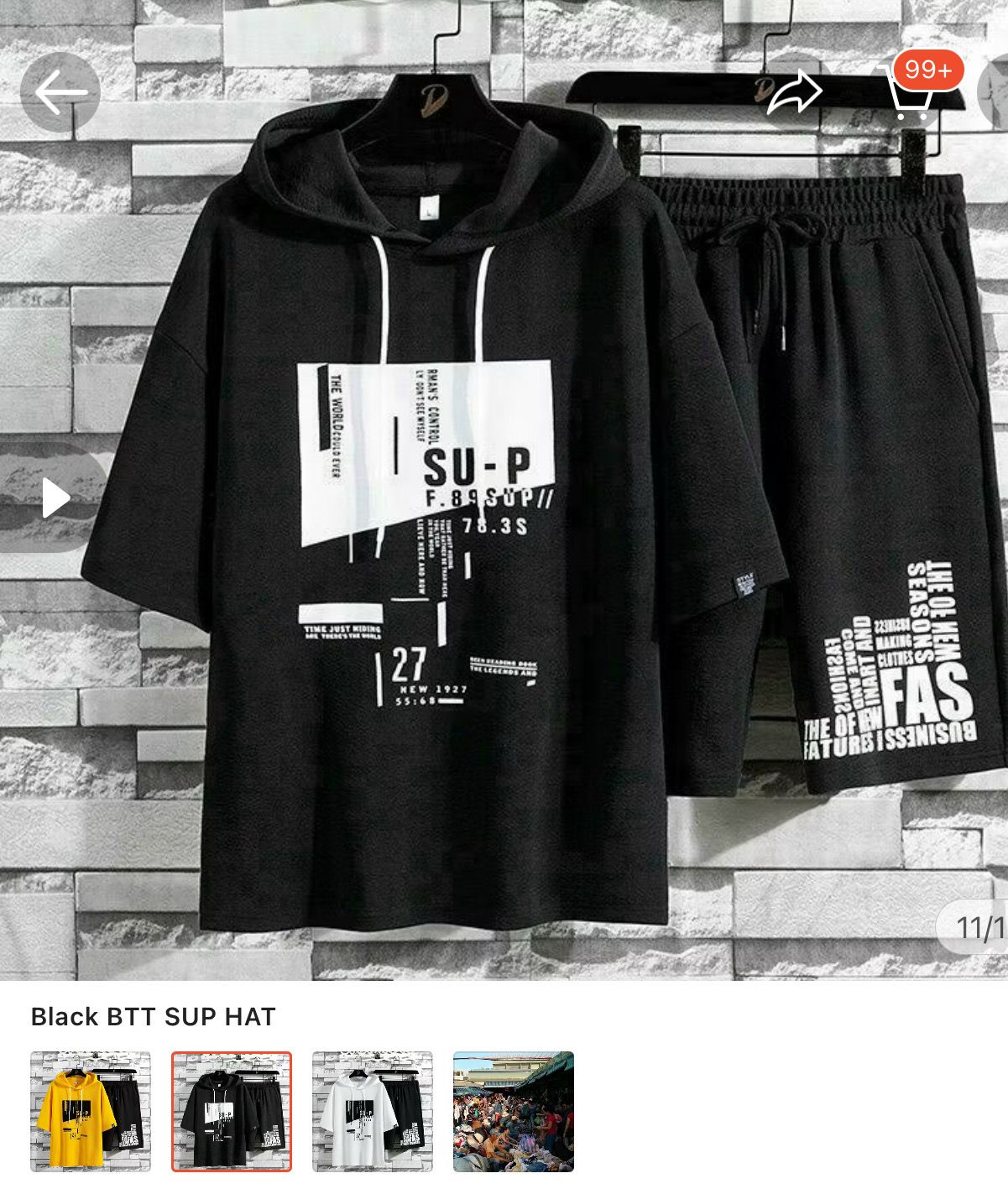Play the product video
The width and height of the screenshot is (1008, 1194).
pos(55,498)
